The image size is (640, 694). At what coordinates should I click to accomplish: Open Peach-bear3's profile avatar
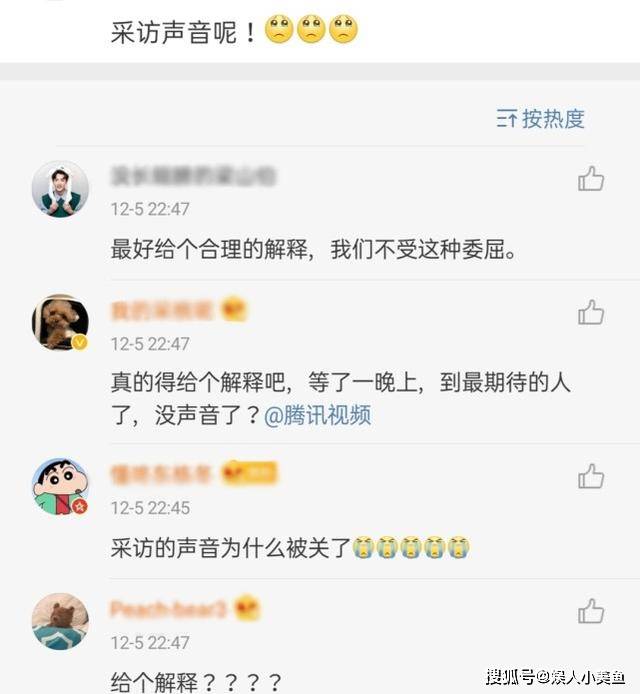(60, 621)
